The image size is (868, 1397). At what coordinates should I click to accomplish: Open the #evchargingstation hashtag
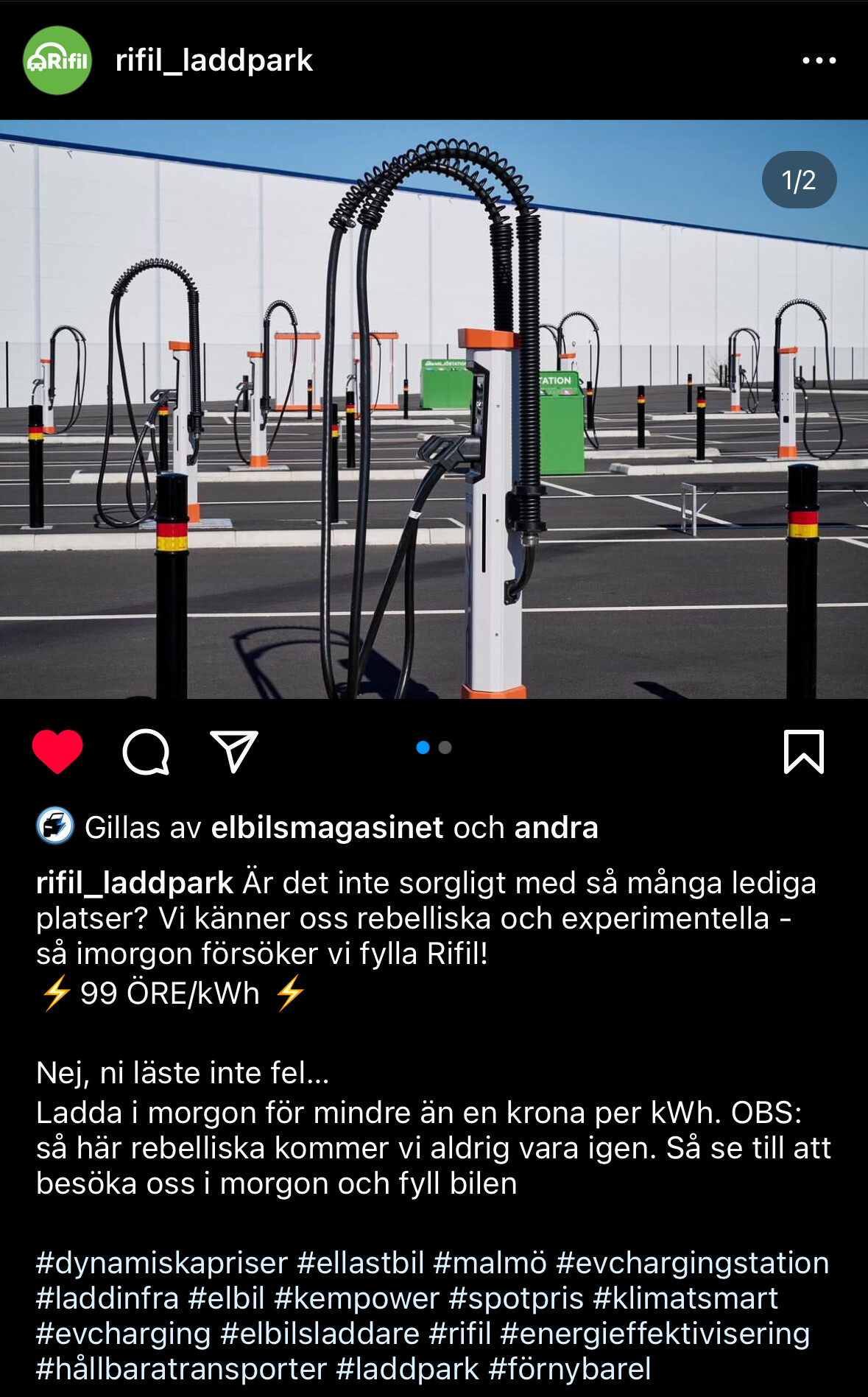click(x=693, y=1263)
